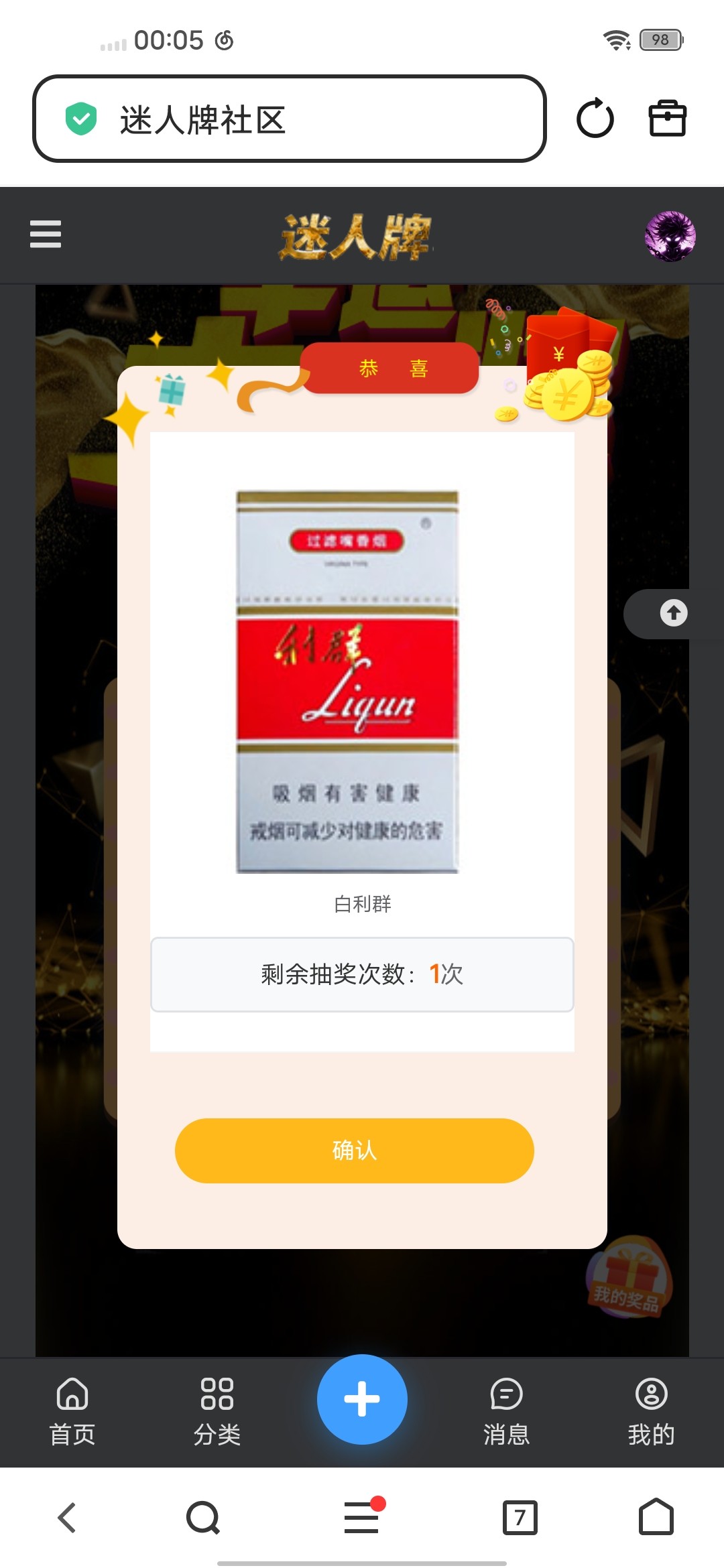This screenshot has width=724, height=1568.
Task: Tap the 迷人牌社区 address bar
Action: coord(290,119)
